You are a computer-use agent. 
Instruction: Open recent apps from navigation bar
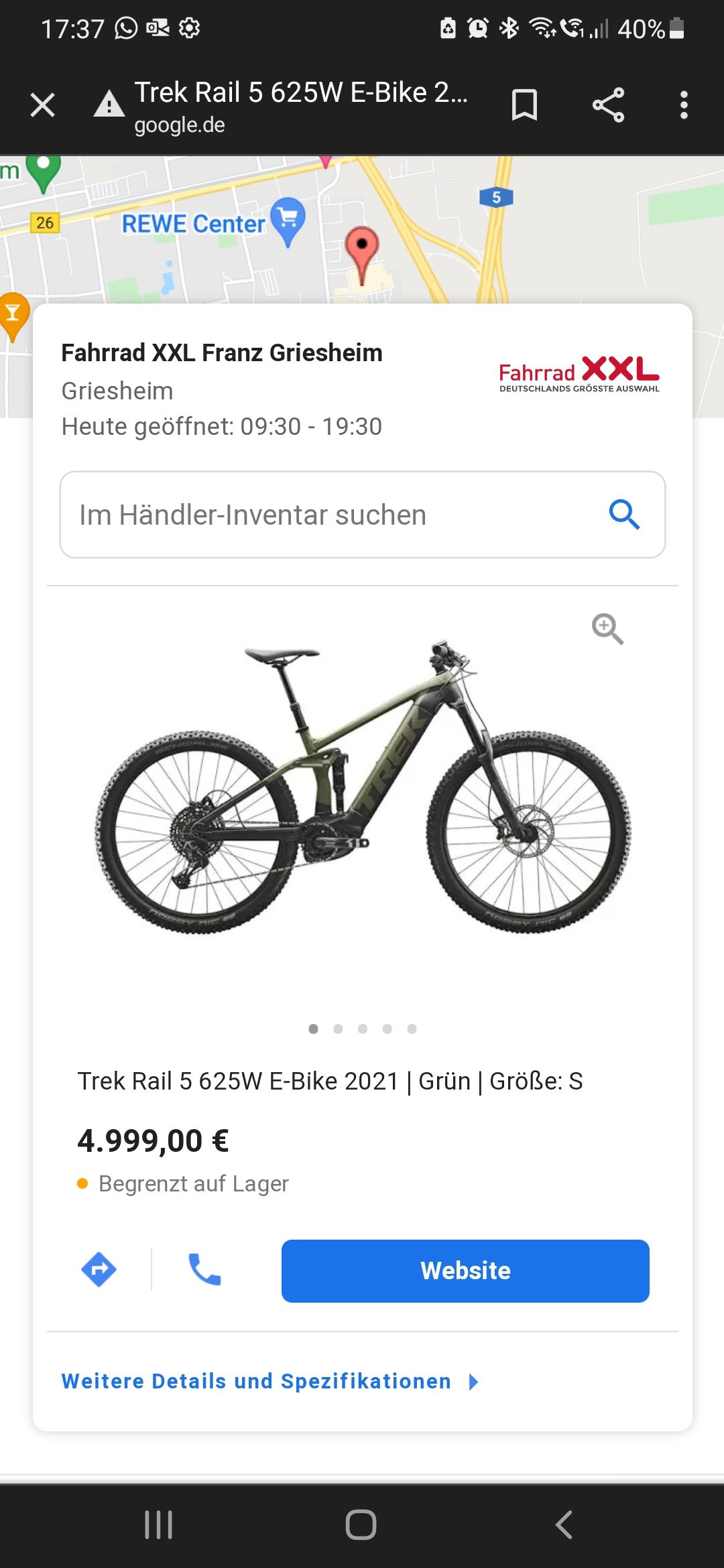click(x=159, y=1525)
